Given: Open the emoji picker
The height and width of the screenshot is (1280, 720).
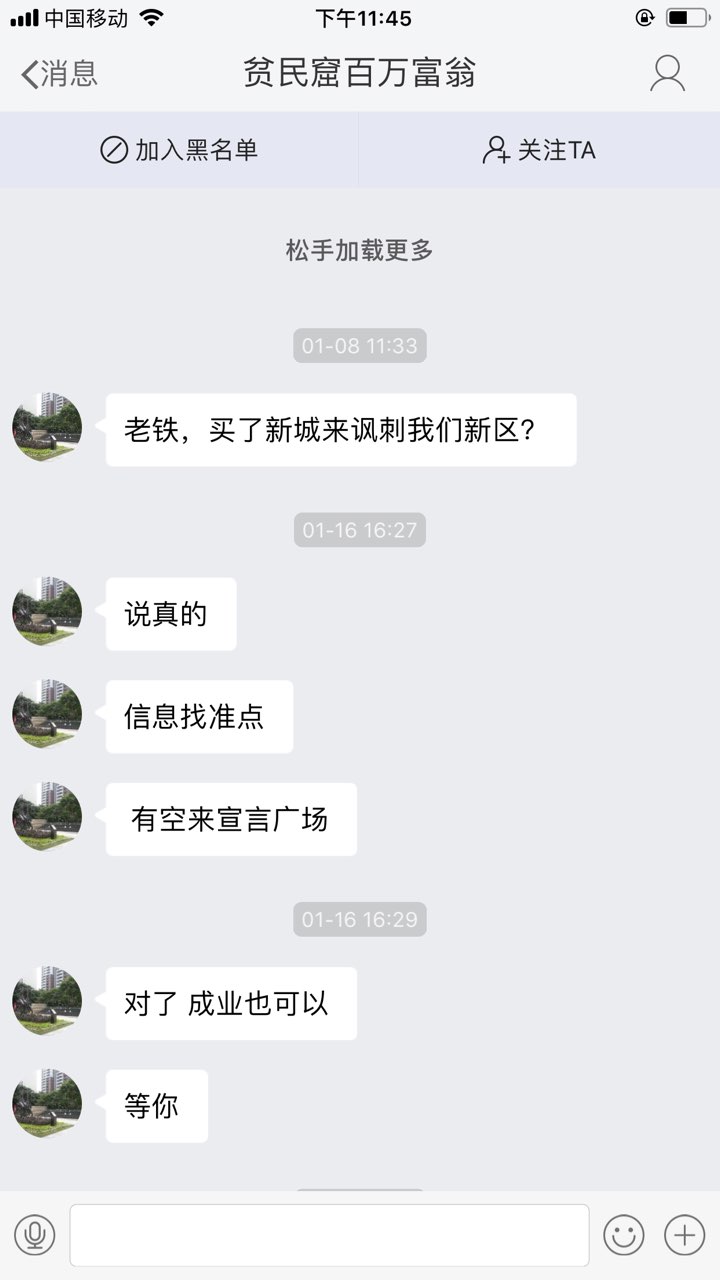Looking at the screenshot, I should coord(623,1235).
